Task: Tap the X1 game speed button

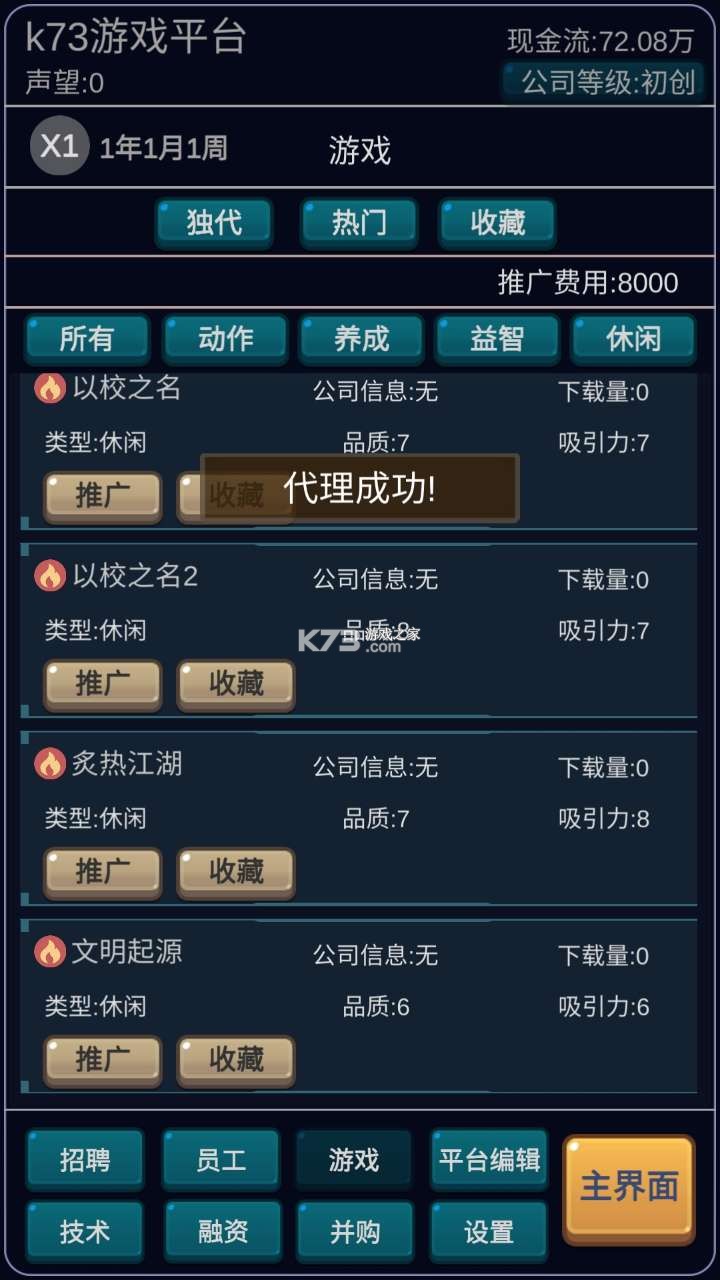Action: click(x=59, y=147)
